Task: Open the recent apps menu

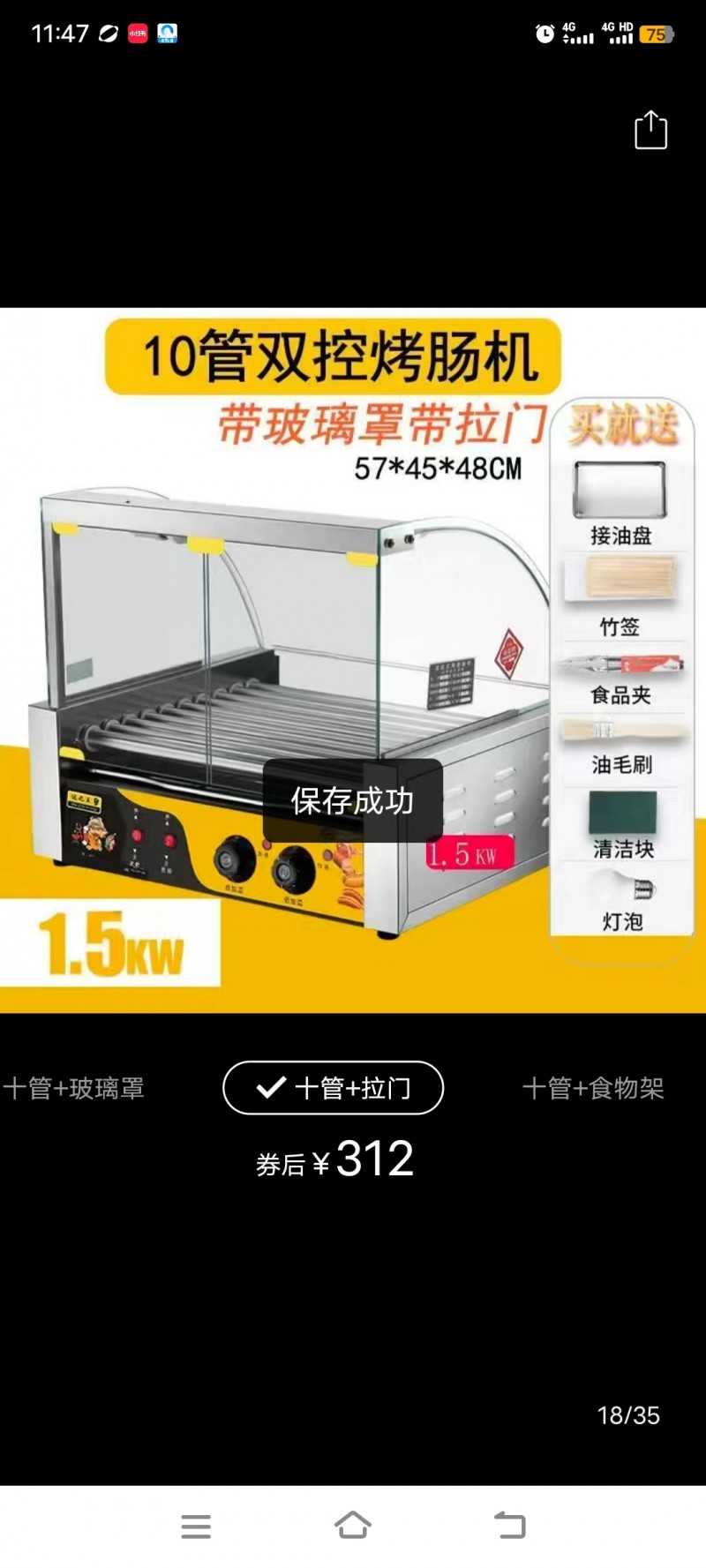Action: coord(196,1526)
